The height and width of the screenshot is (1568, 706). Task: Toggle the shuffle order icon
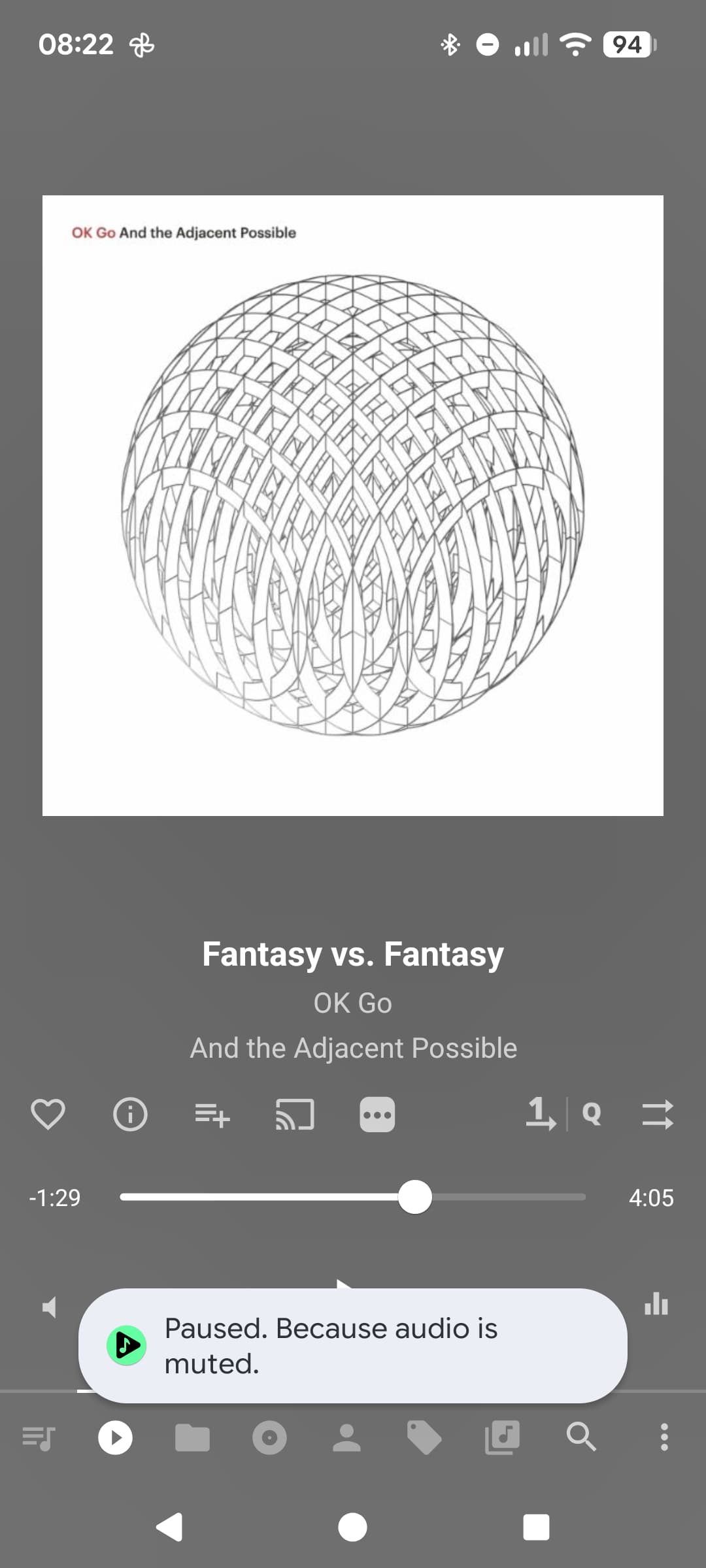pyautogui.click(x=658, y=1114)
